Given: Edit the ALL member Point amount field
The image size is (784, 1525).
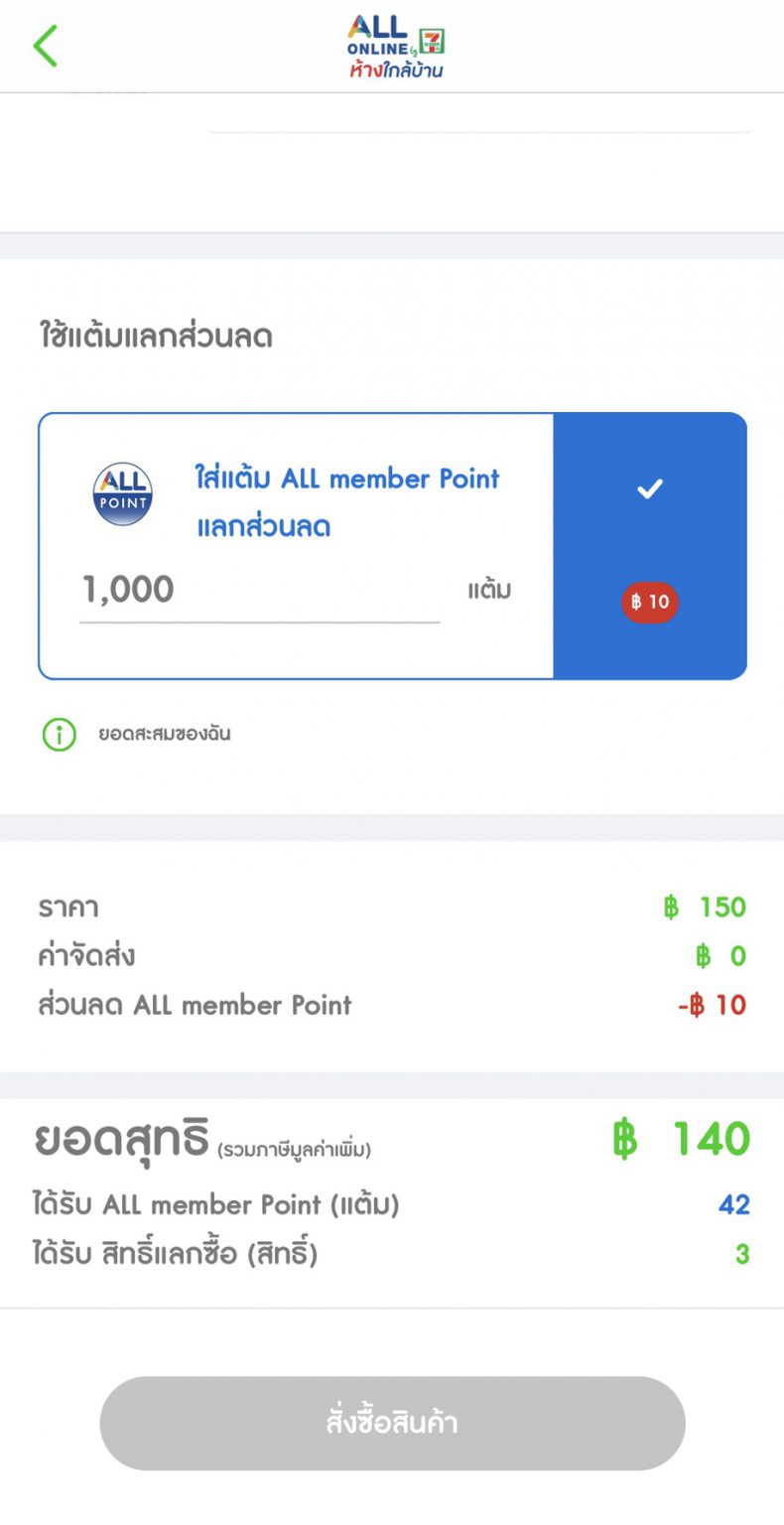Looking at the screenshot, I should [259, 590].
